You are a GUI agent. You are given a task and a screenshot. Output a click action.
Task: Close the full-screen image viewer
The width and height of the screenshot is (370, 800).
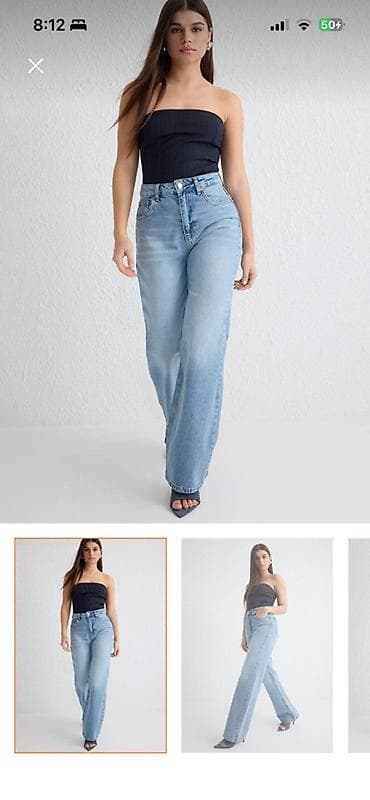(x=36, y=66)
